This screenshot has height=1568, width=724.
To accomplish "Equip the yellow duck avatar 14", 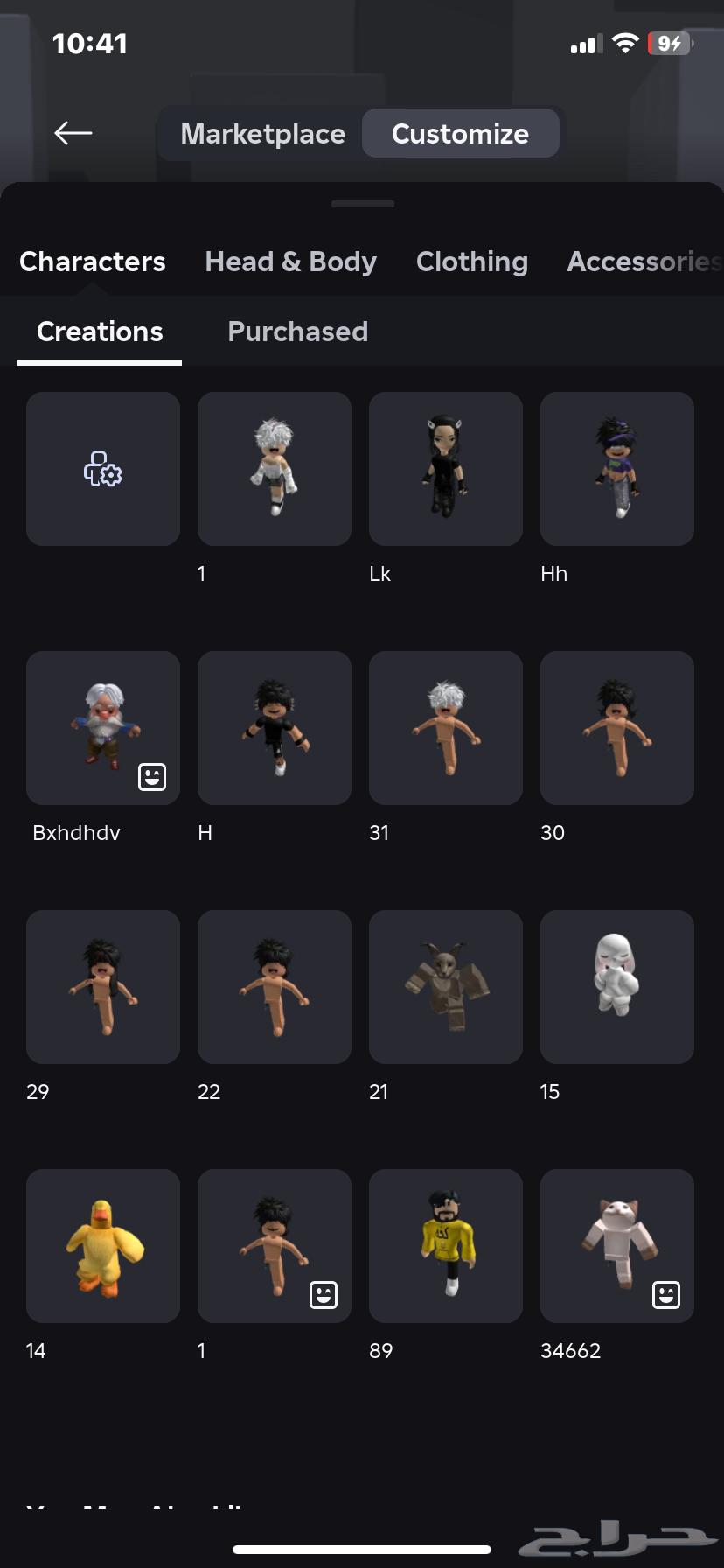I will point(103,1246).
